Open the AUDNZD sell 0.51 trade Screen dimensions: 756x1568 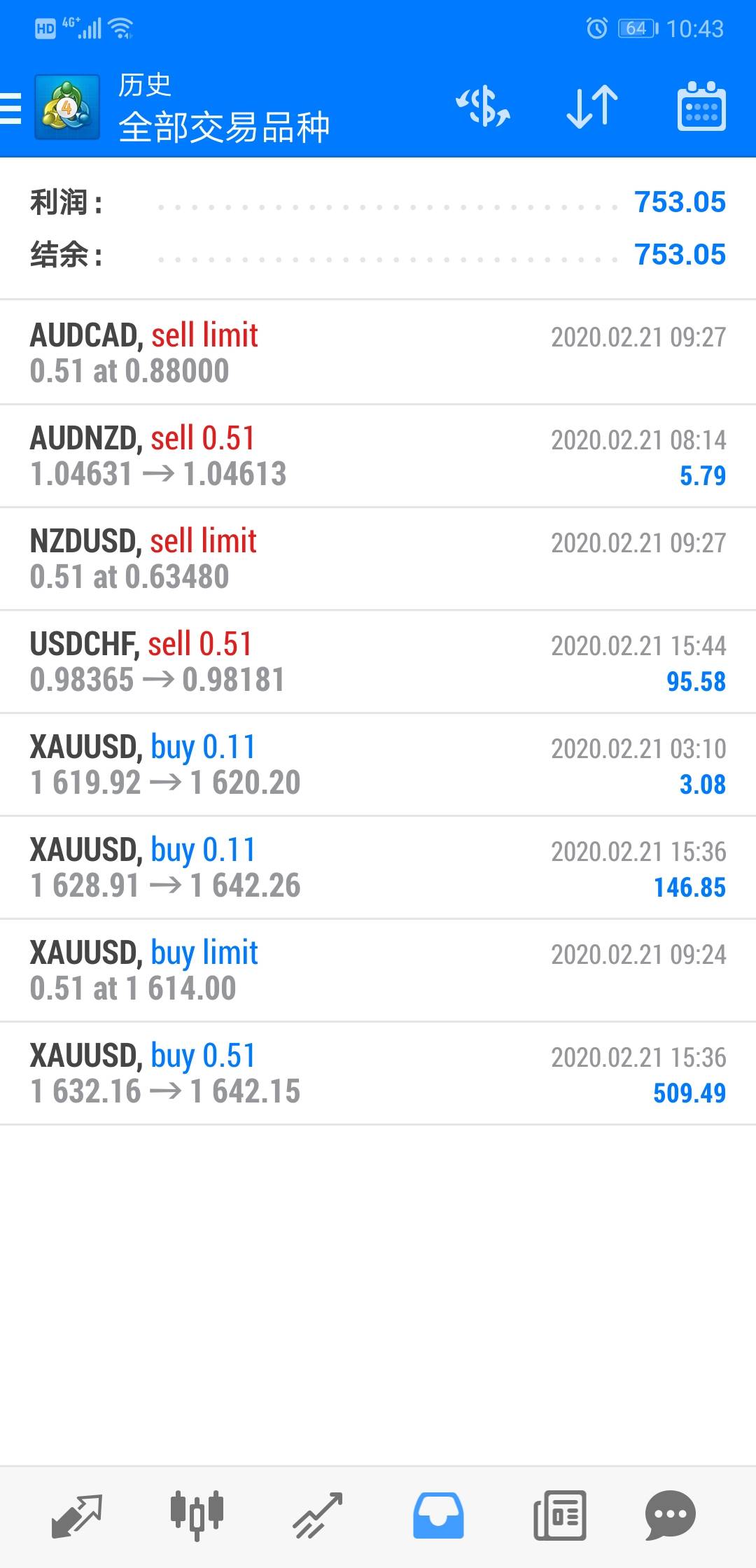coord(378,456)
